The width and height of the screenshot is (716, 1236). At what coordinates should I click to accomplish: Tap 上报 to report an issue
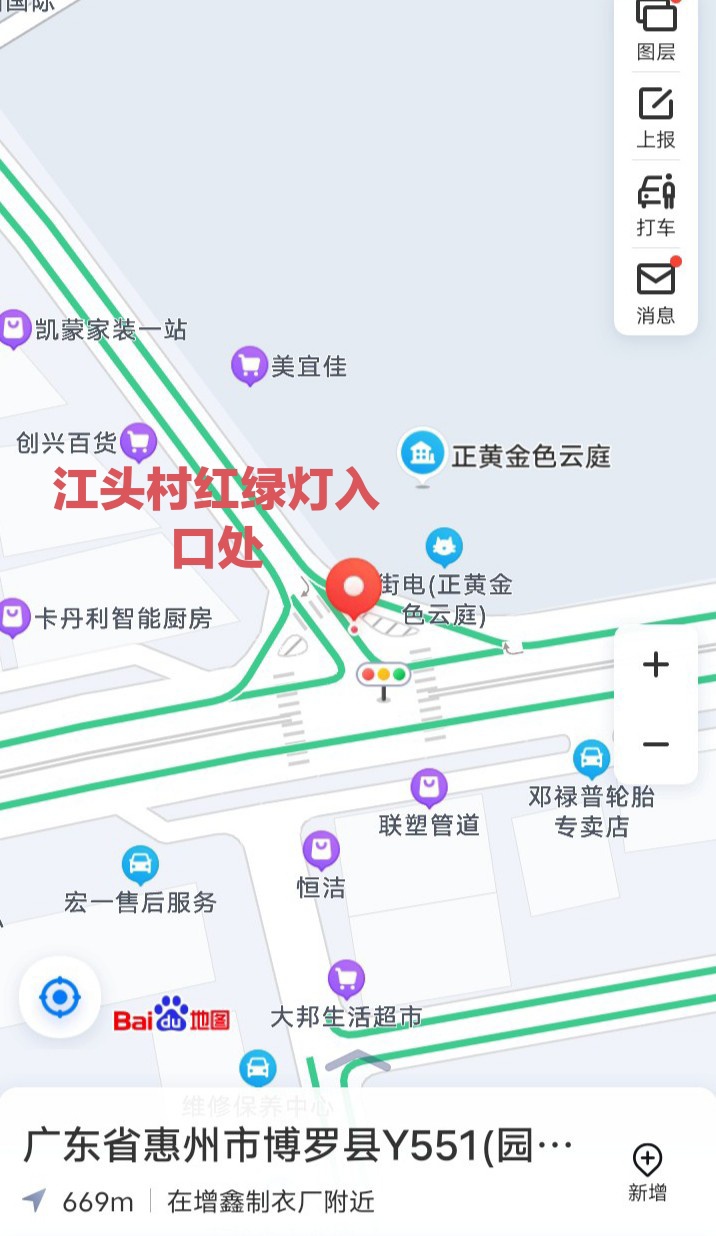(x=656, y=118)
